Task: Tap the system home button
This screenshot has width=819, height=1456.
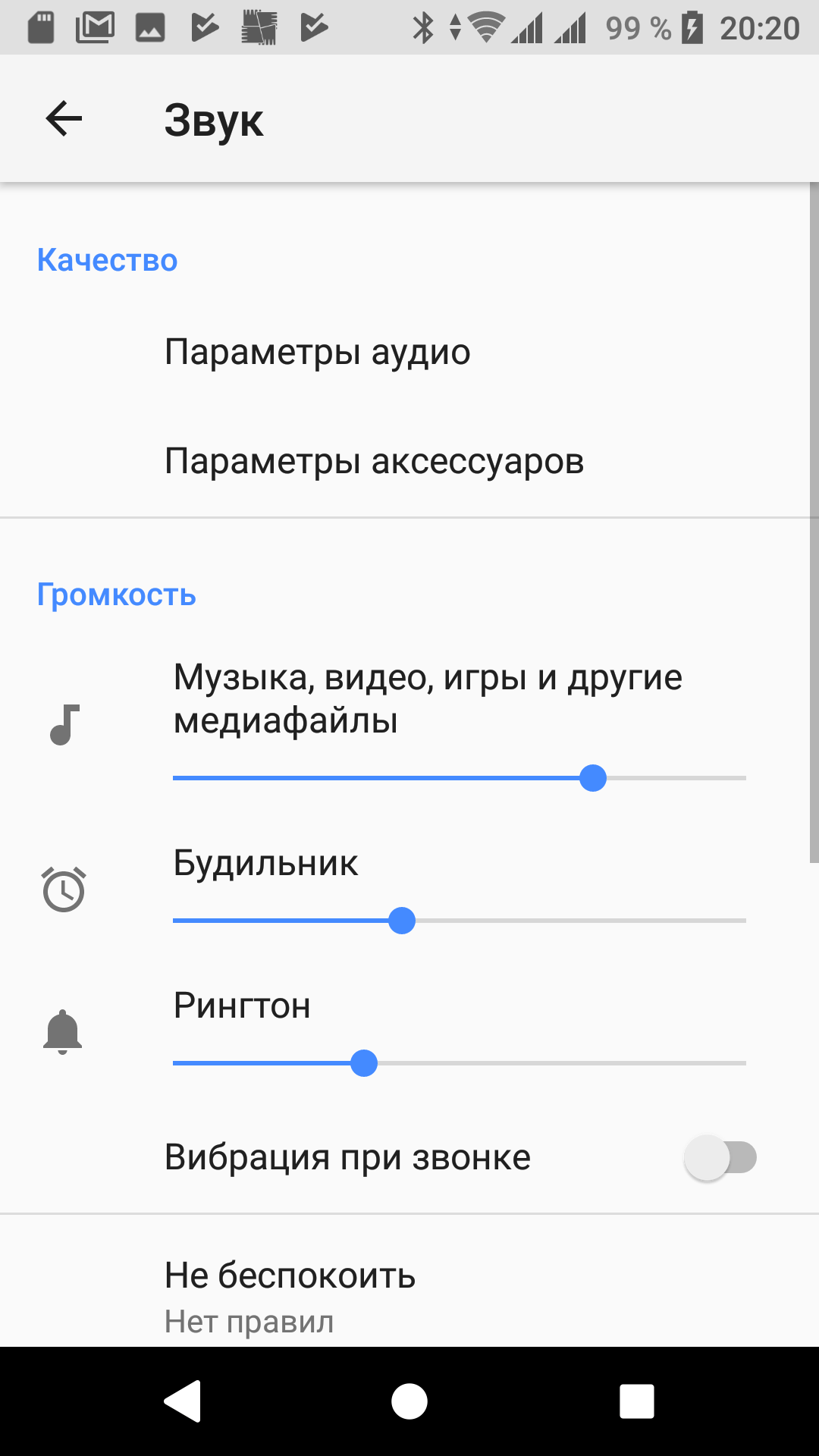Action: click(x=409, y=1401)
